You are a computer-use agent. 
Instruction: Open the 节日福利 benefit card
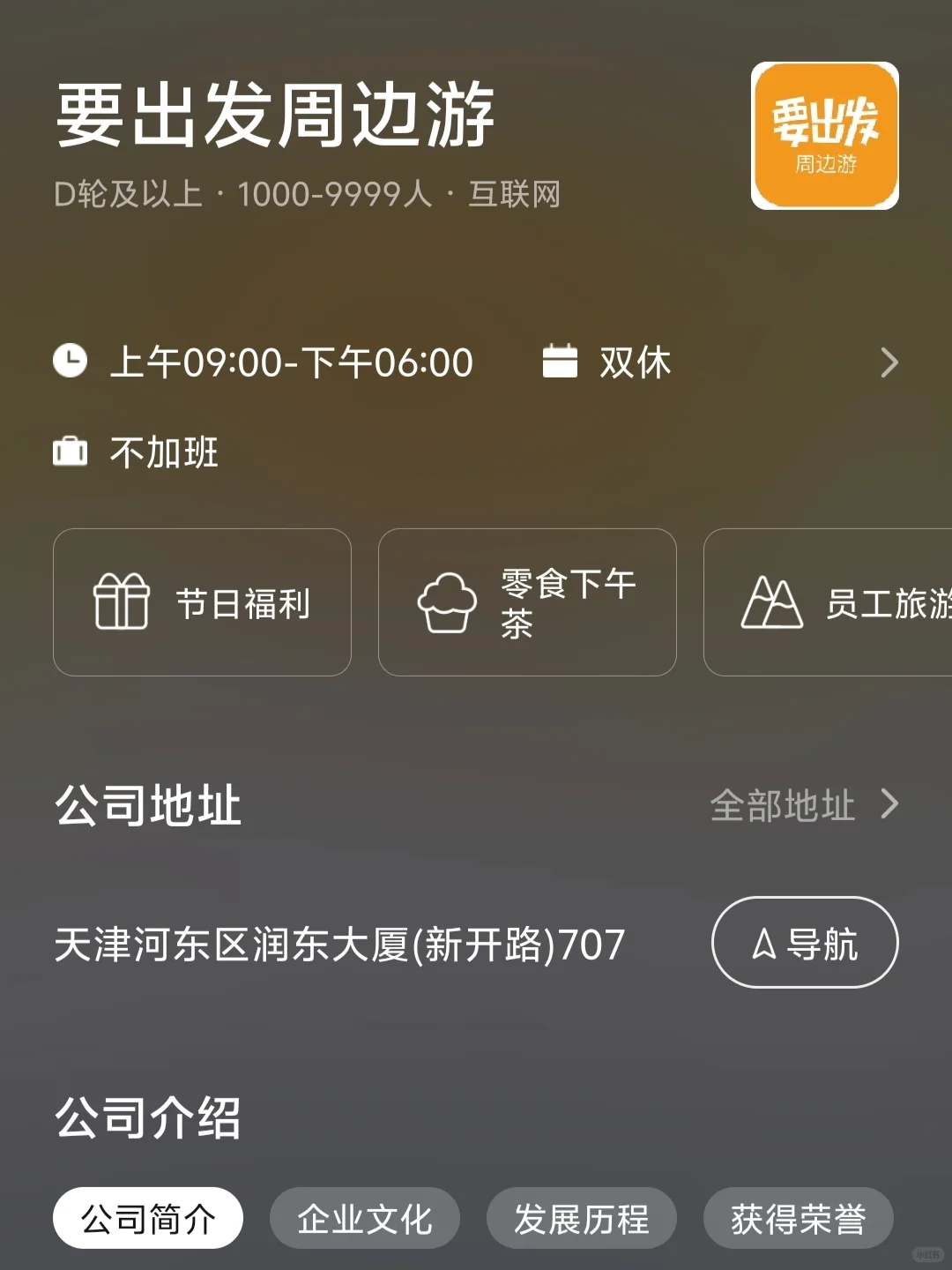pos(202,602)
